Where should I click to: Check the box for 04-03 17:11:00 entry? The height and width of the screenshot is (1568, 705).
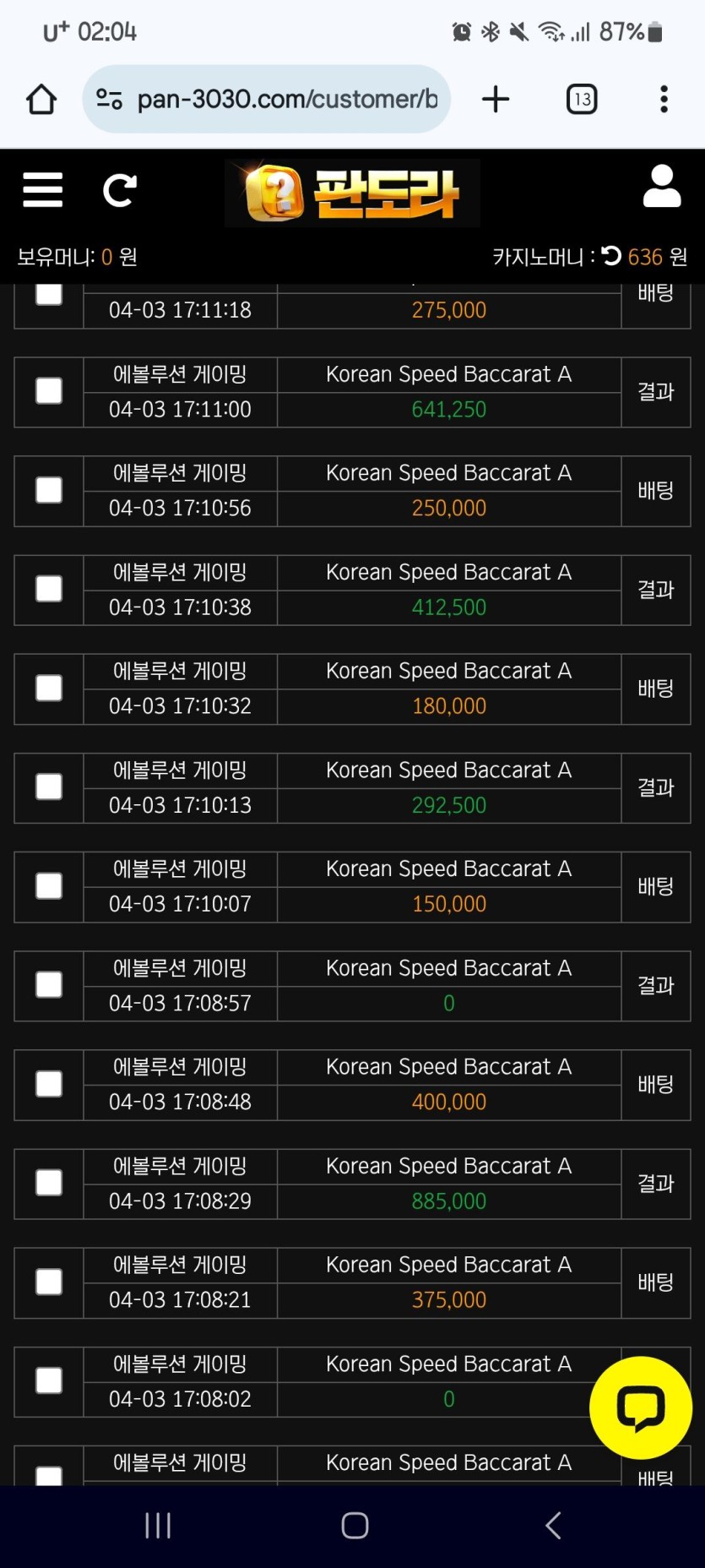49,391
